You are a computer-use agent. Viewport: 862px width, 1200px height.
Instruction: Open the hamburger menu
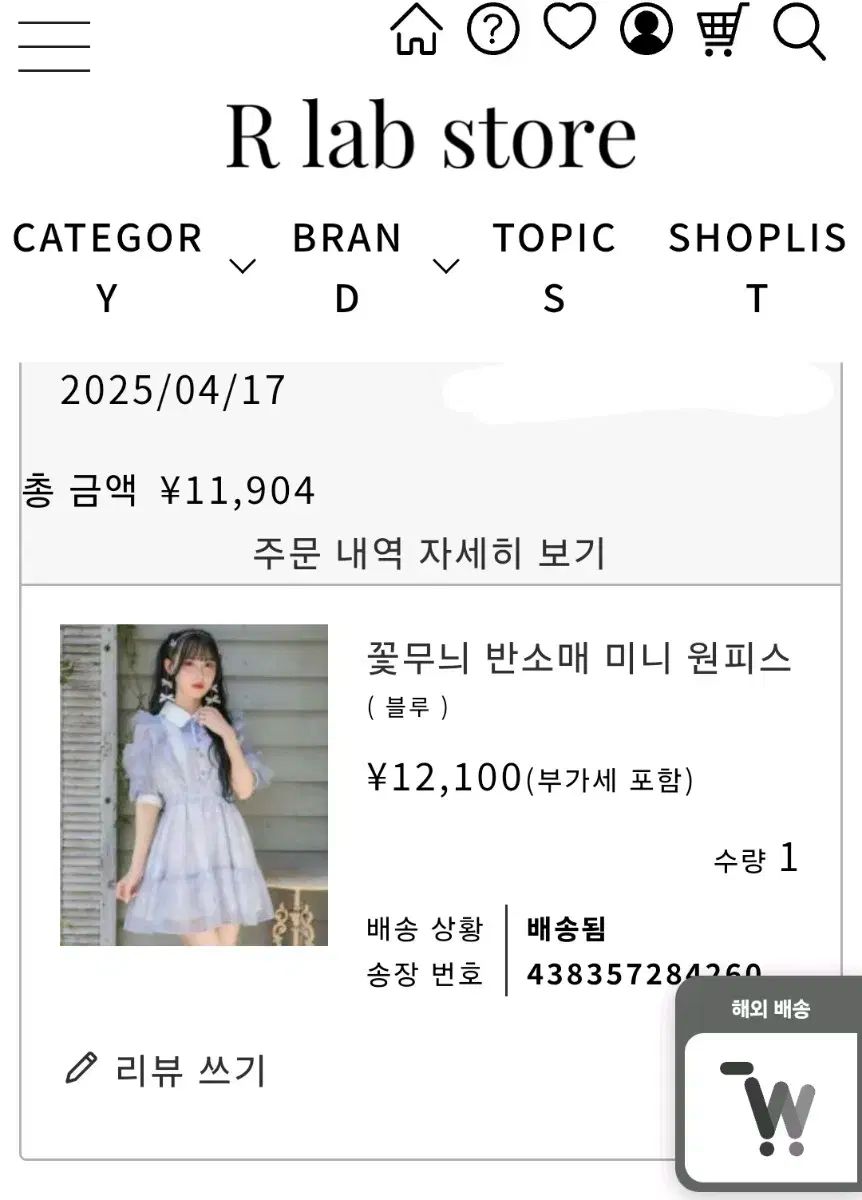pos(54,46)
